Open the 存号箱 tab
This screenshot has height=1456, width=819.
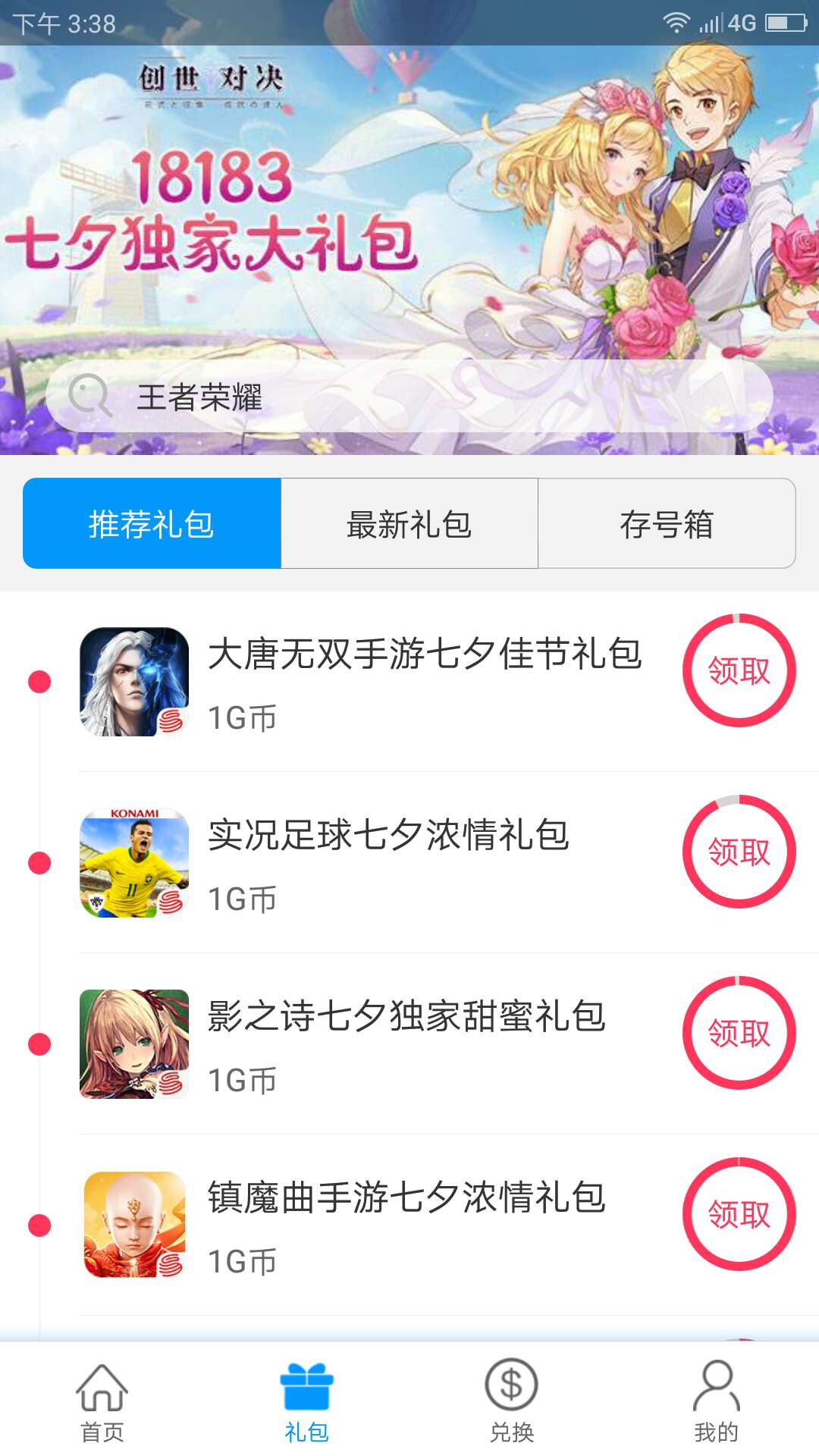click(x=667, y=522)
